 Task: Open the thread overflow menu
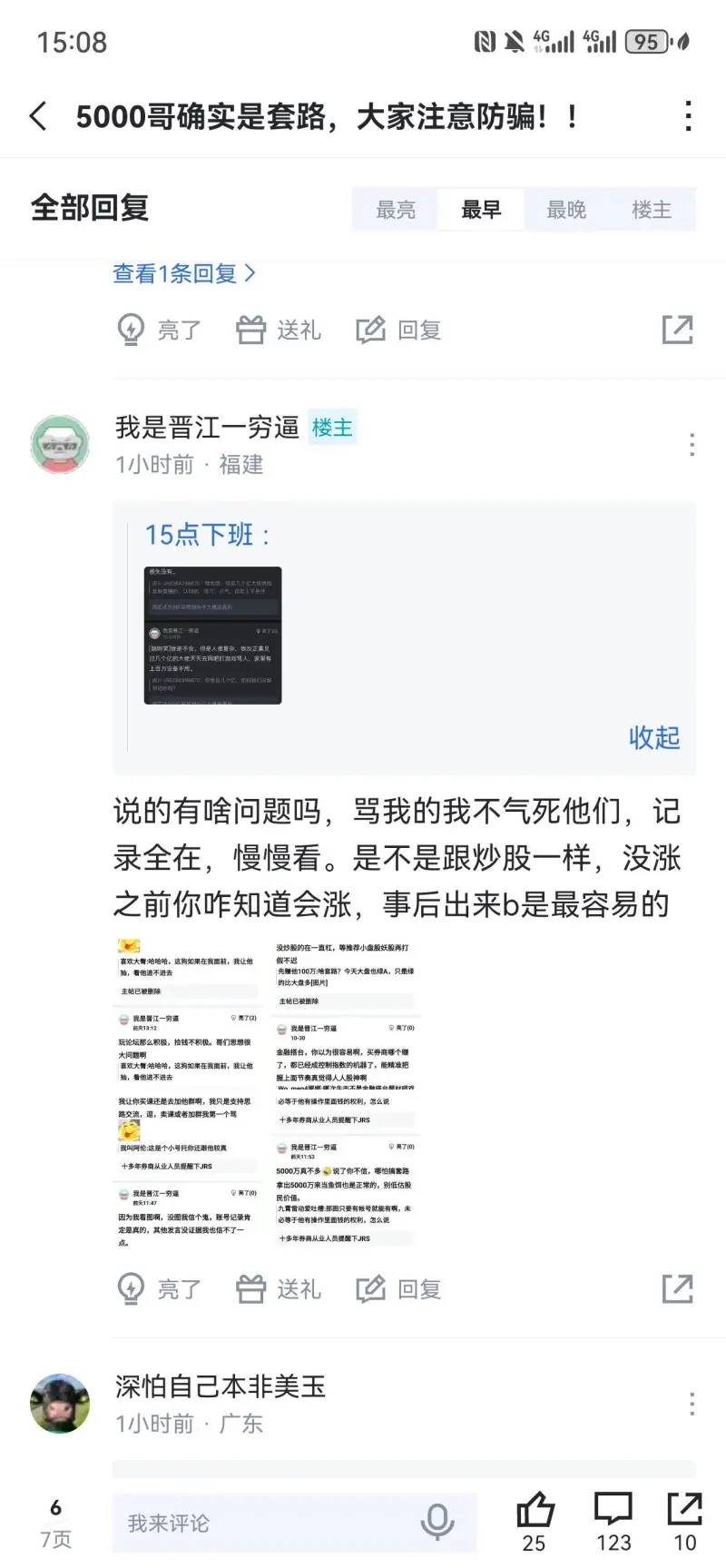pos(689,116)
